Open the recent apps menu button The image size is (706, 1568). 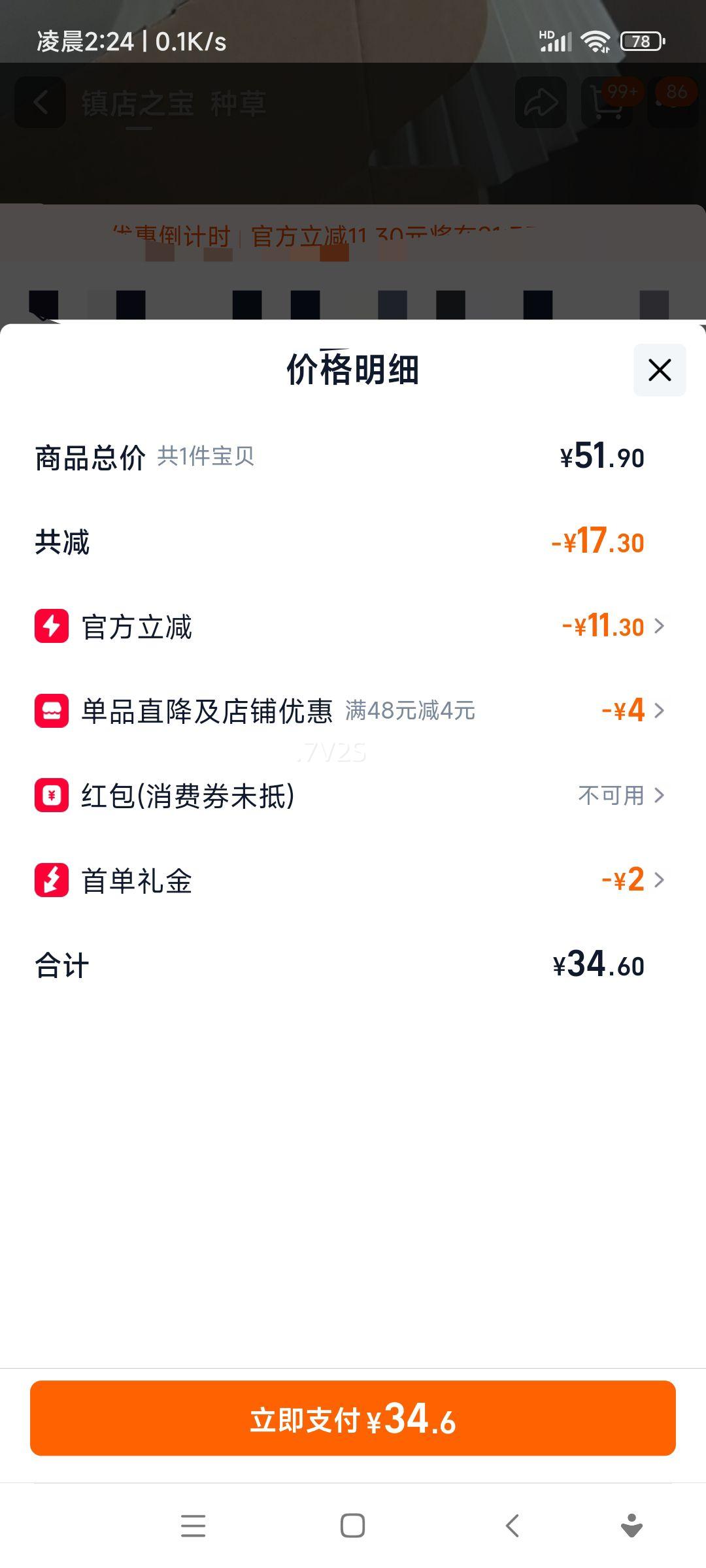(193, 1526)
